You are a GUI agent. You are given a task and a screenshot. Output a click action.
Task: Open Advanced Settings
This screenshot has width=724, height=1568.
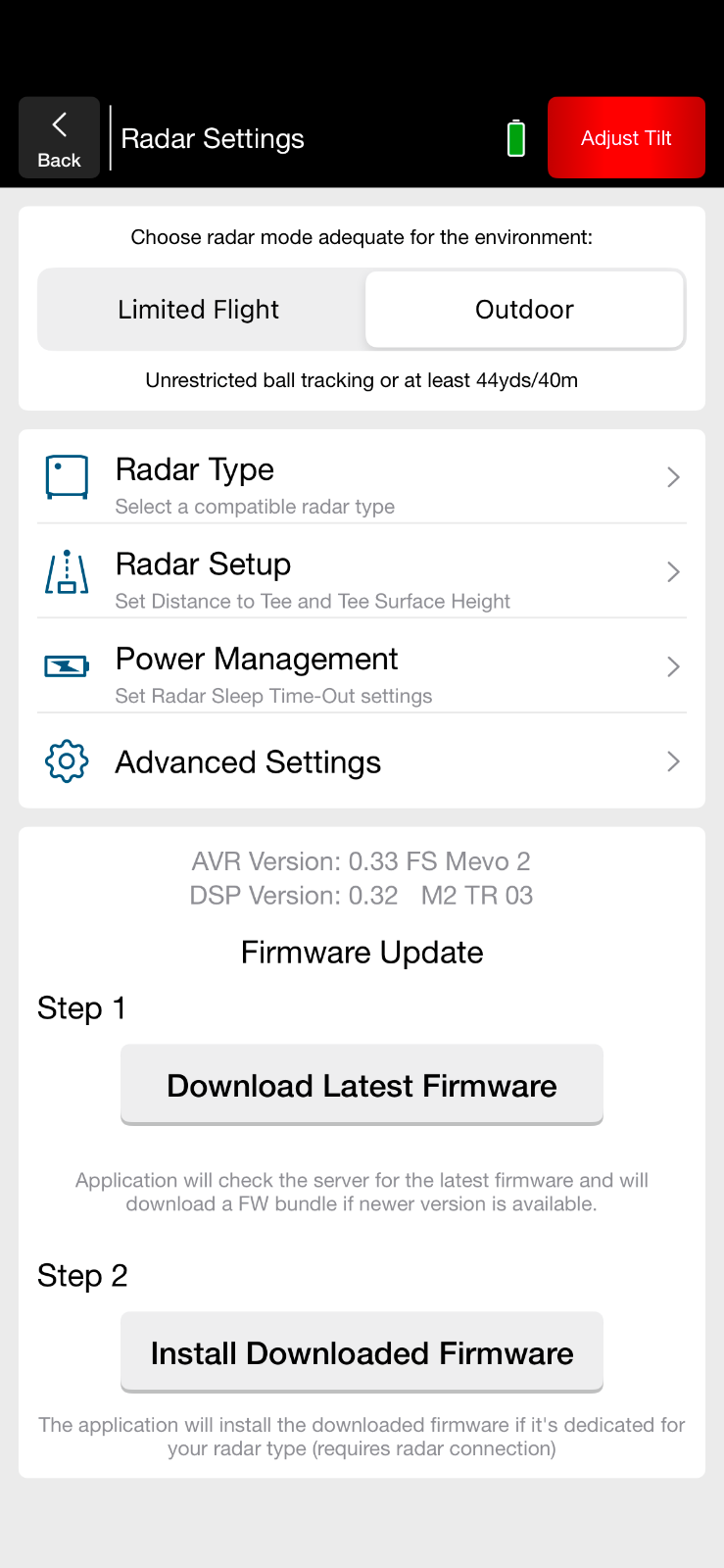click(362, 761)
